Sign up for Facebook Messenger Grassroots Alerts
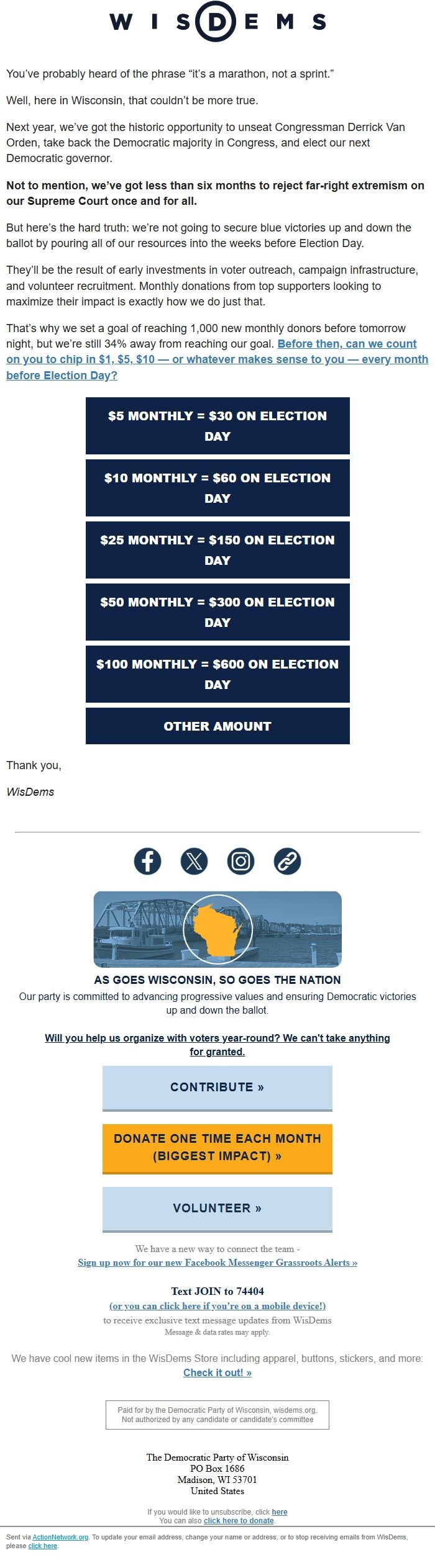Image resolution: width=435 pixels, height=1568 pixels. [x=217, y=1262]
